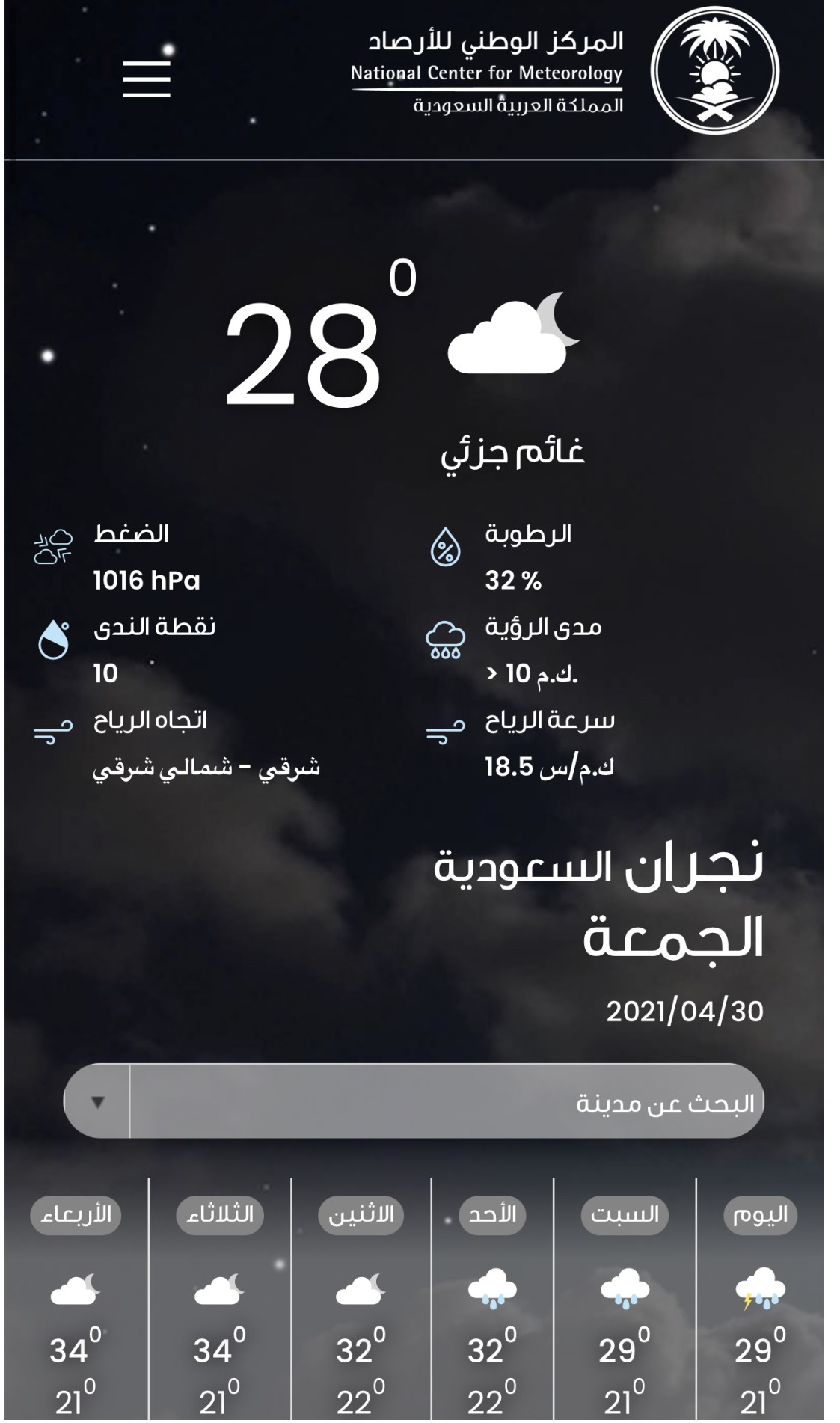Viewport: 840px width, 1423px height.
Task: Select the الأحد forecast day
Action: (x=492, y=1215)
